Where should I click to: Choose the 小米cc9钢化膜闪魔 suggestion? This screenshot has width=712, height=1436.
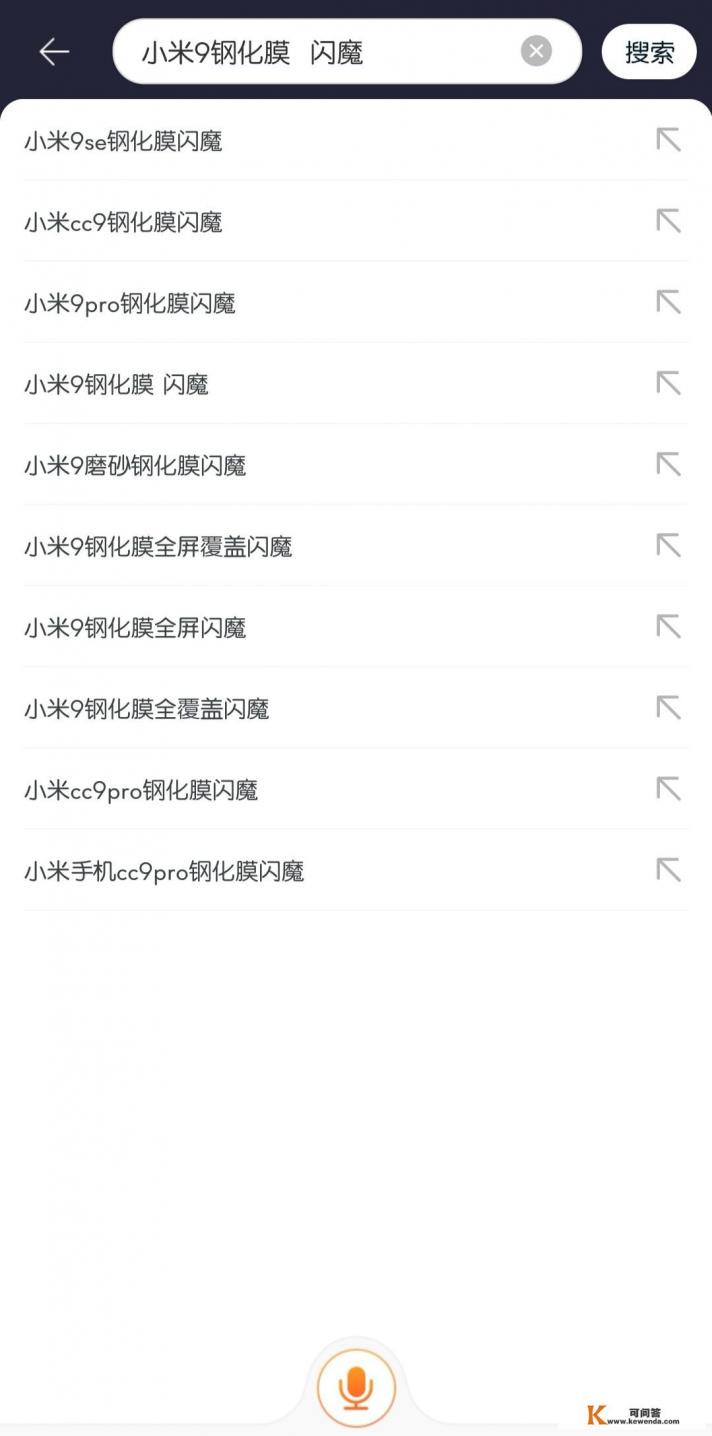point(123,223)
